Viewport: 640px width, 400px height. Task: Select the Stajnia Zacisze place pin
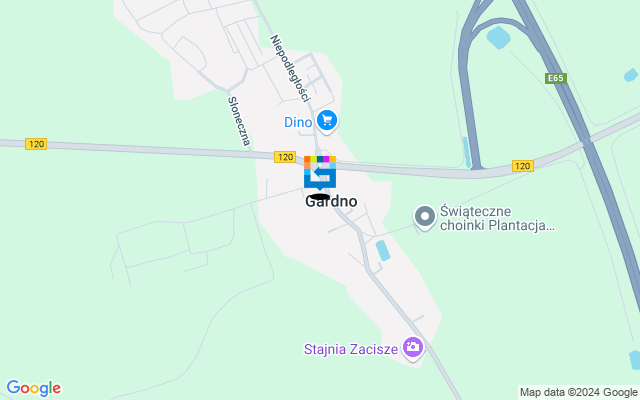[x=413, y=348]
